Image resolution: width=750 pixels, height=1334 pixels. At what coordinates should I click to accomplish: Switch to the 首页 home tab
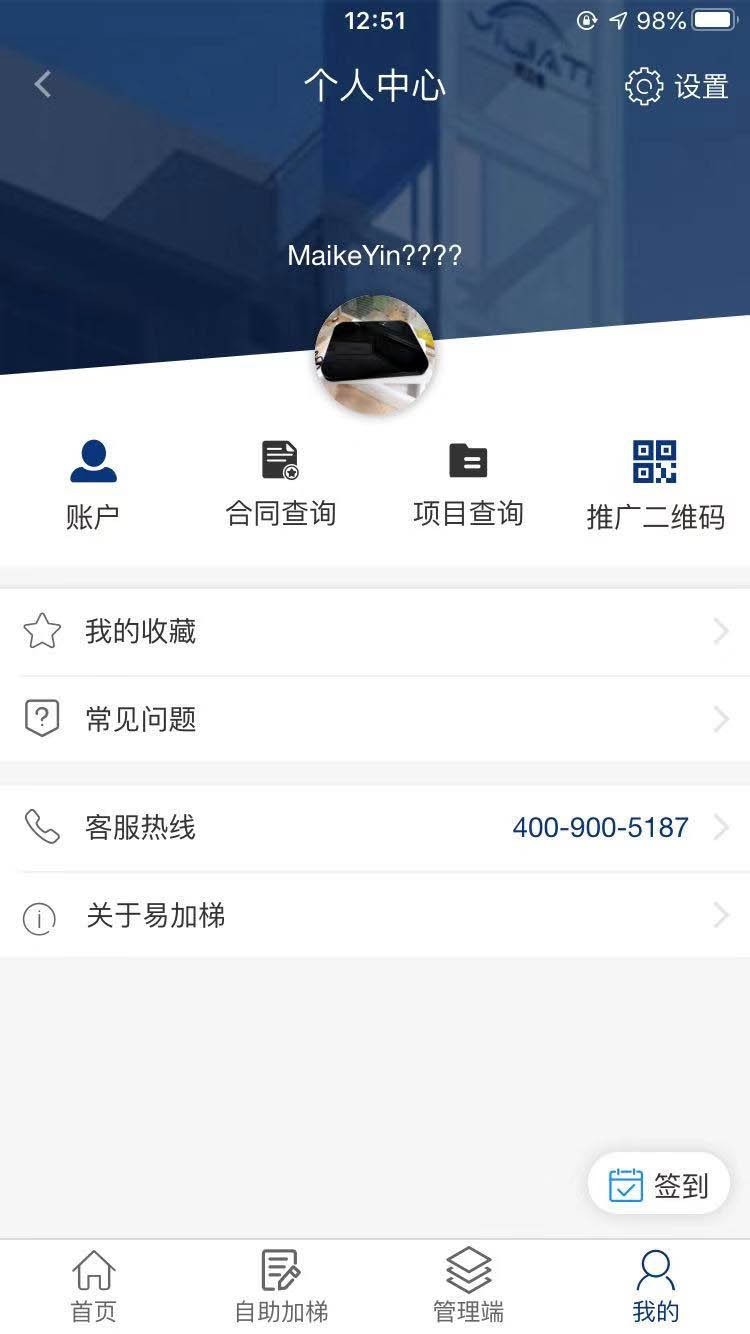[93, 1287]
